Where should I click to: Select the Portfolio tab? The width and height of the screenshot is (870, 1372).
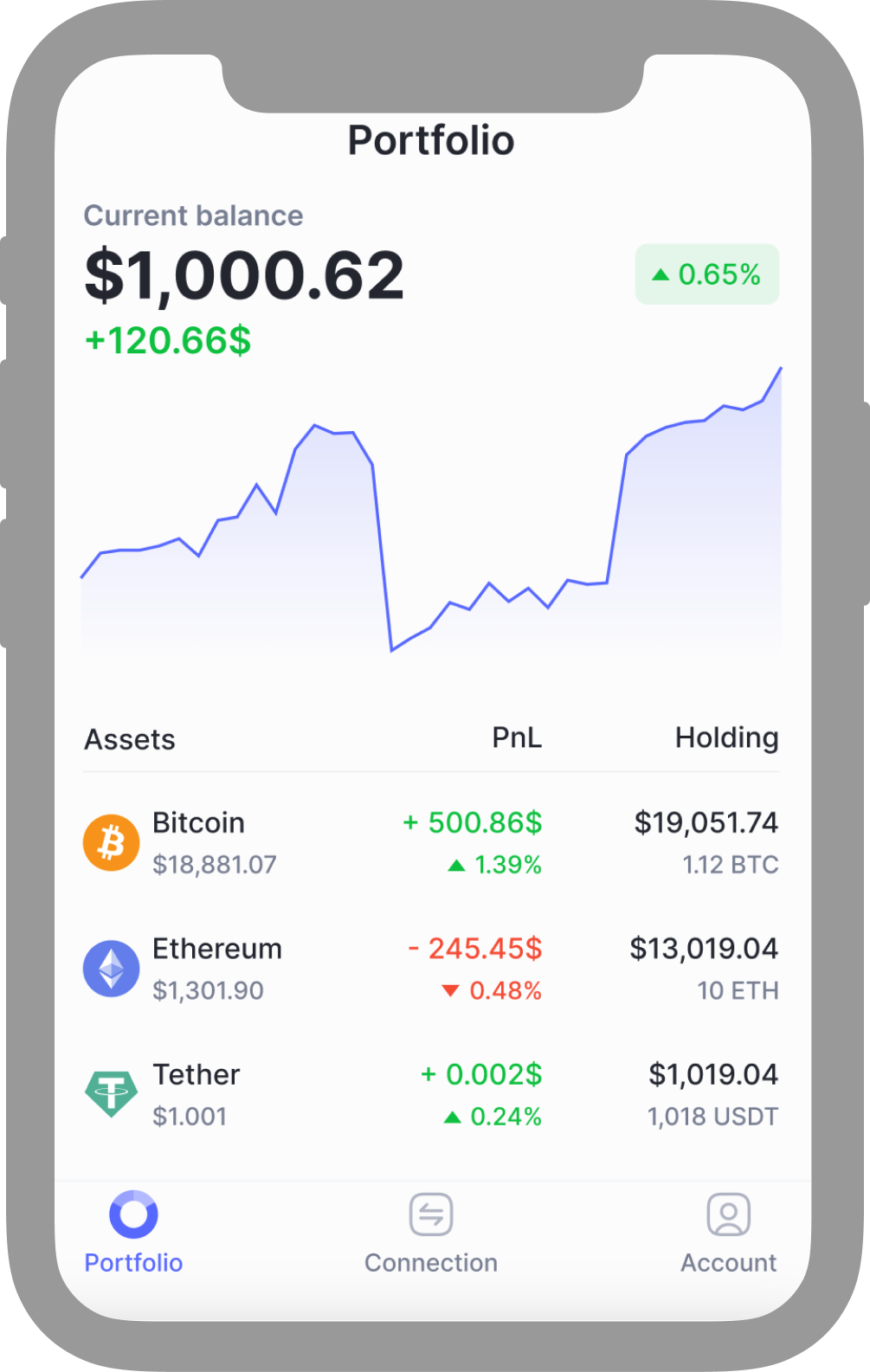(133, 1233)
